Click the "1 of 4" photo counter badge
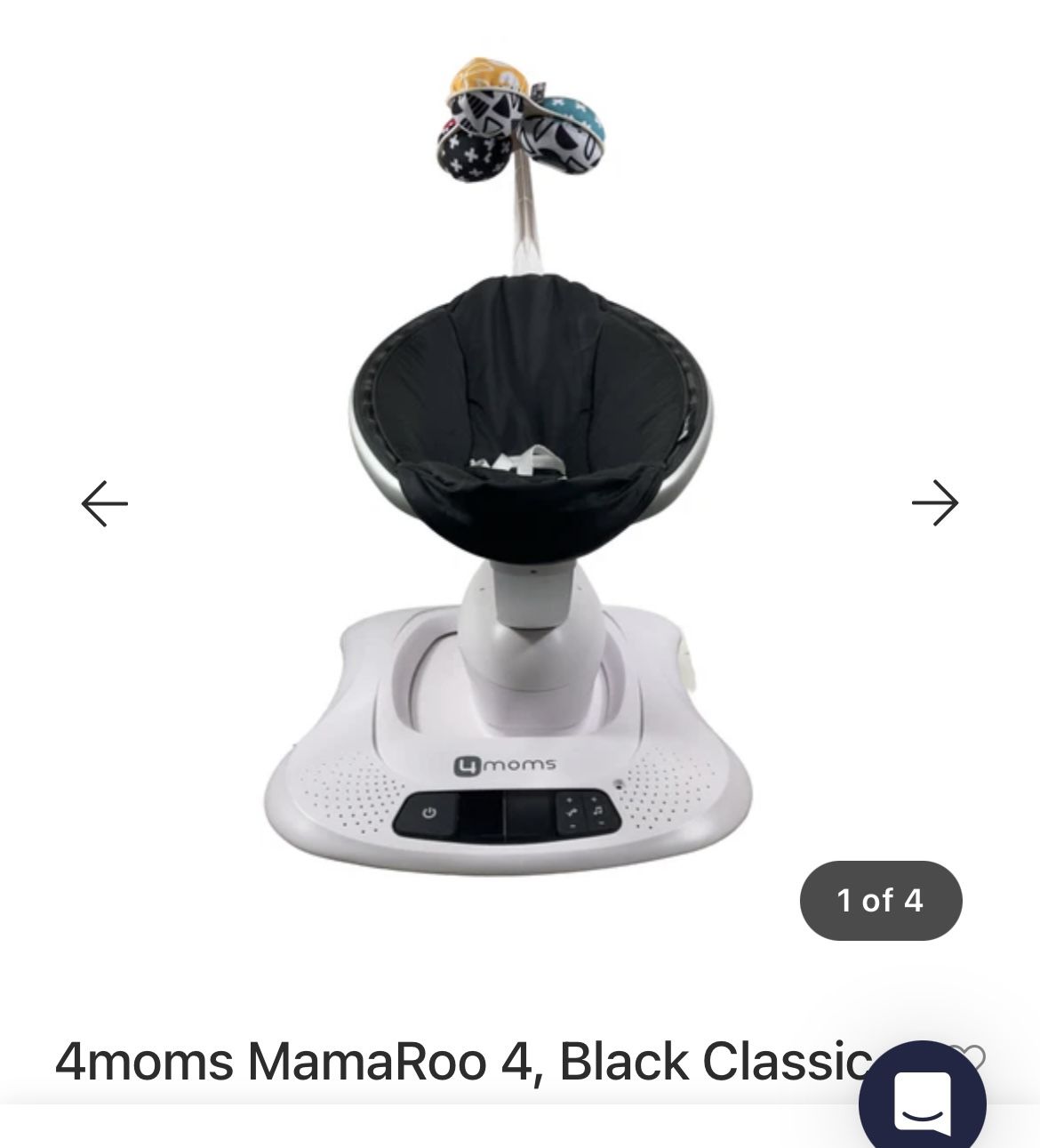 [882, 900]
